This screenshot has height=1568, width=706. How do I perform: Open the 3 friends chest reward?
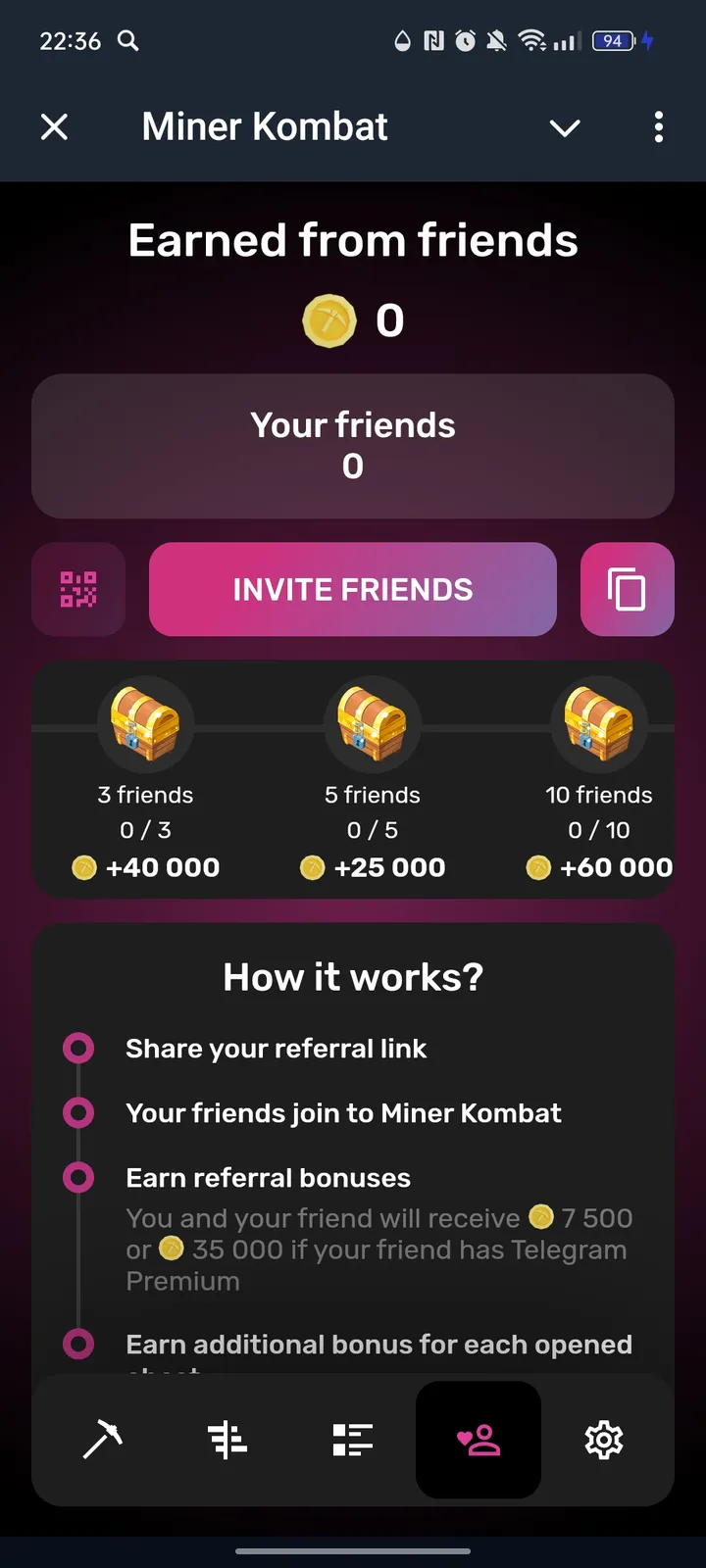(145, 725)
